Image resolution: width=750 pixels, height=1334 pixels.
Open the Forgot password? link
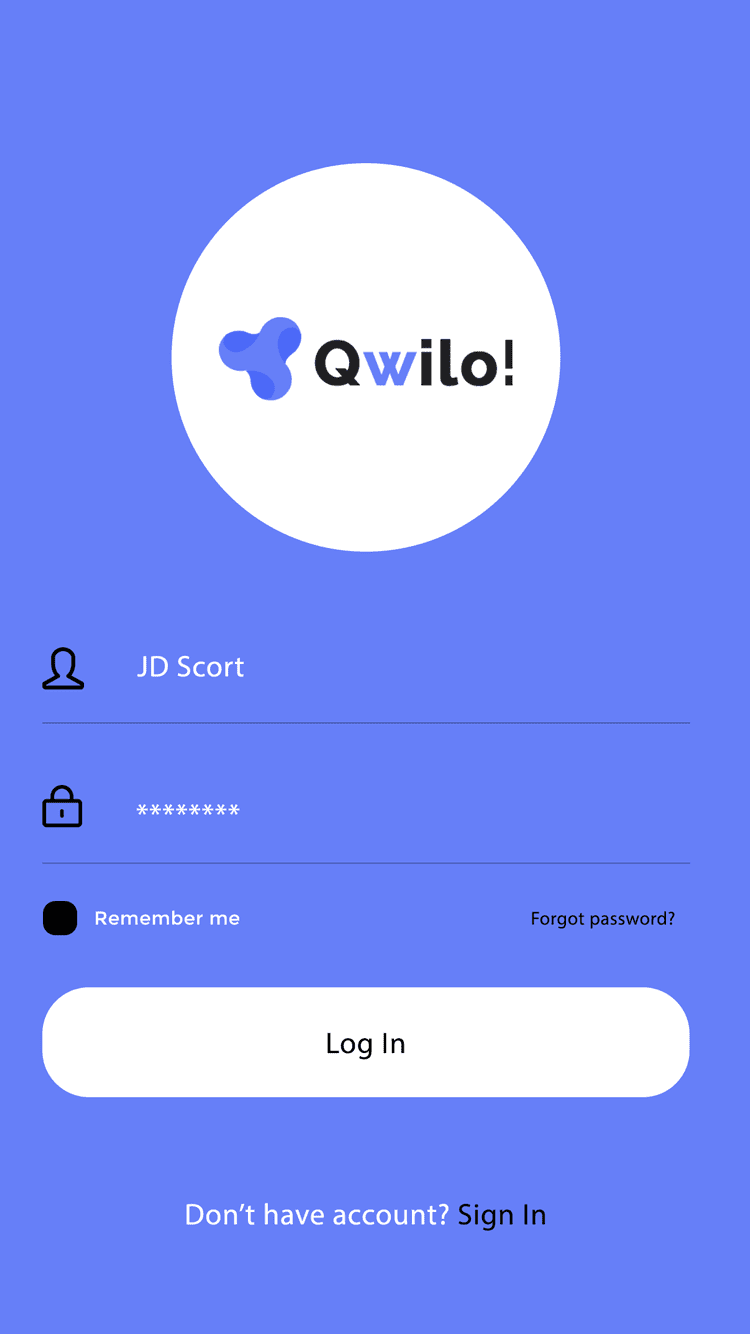tap(602, 919)
